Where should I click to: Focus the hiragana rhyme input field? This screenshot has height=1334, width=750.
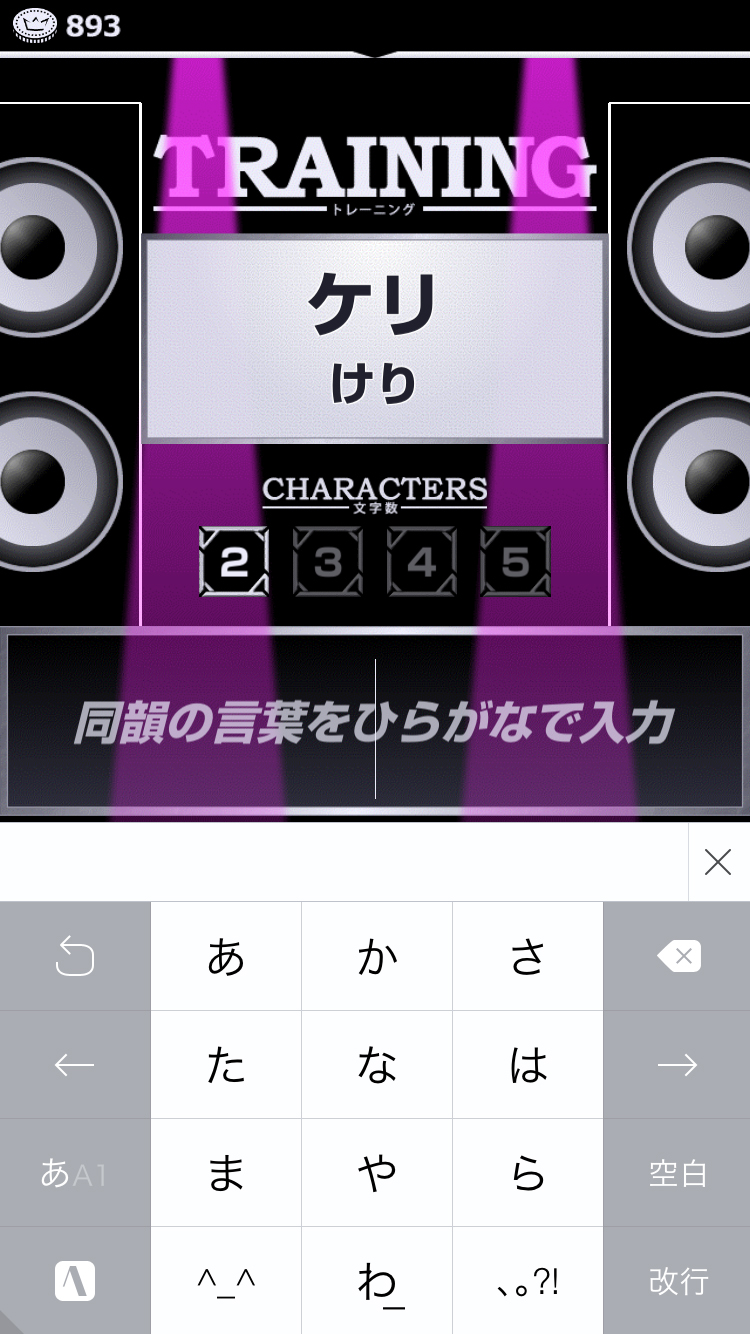[375, 722]
